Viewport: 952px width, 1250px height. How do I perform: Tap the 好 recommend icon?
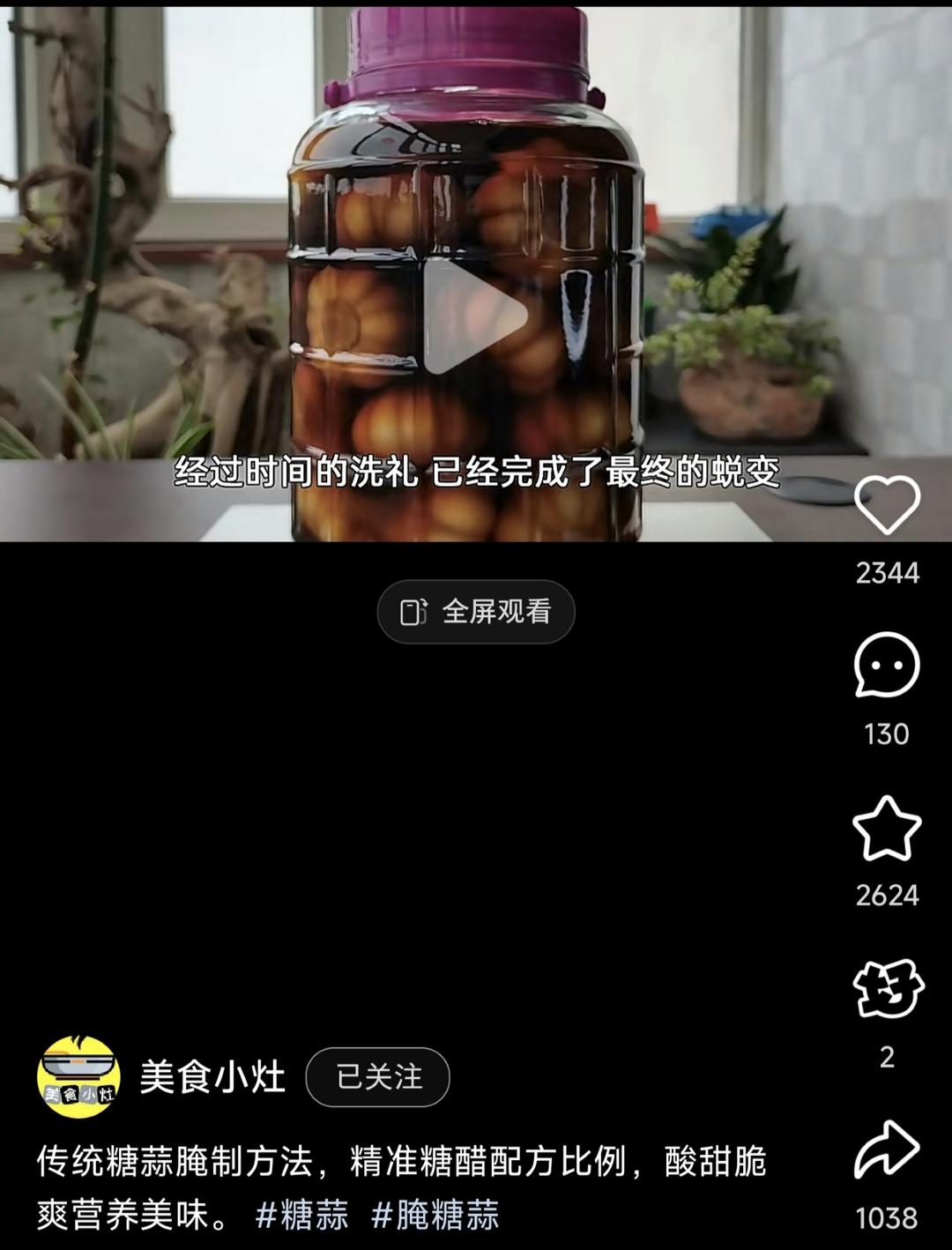(887, 989)
